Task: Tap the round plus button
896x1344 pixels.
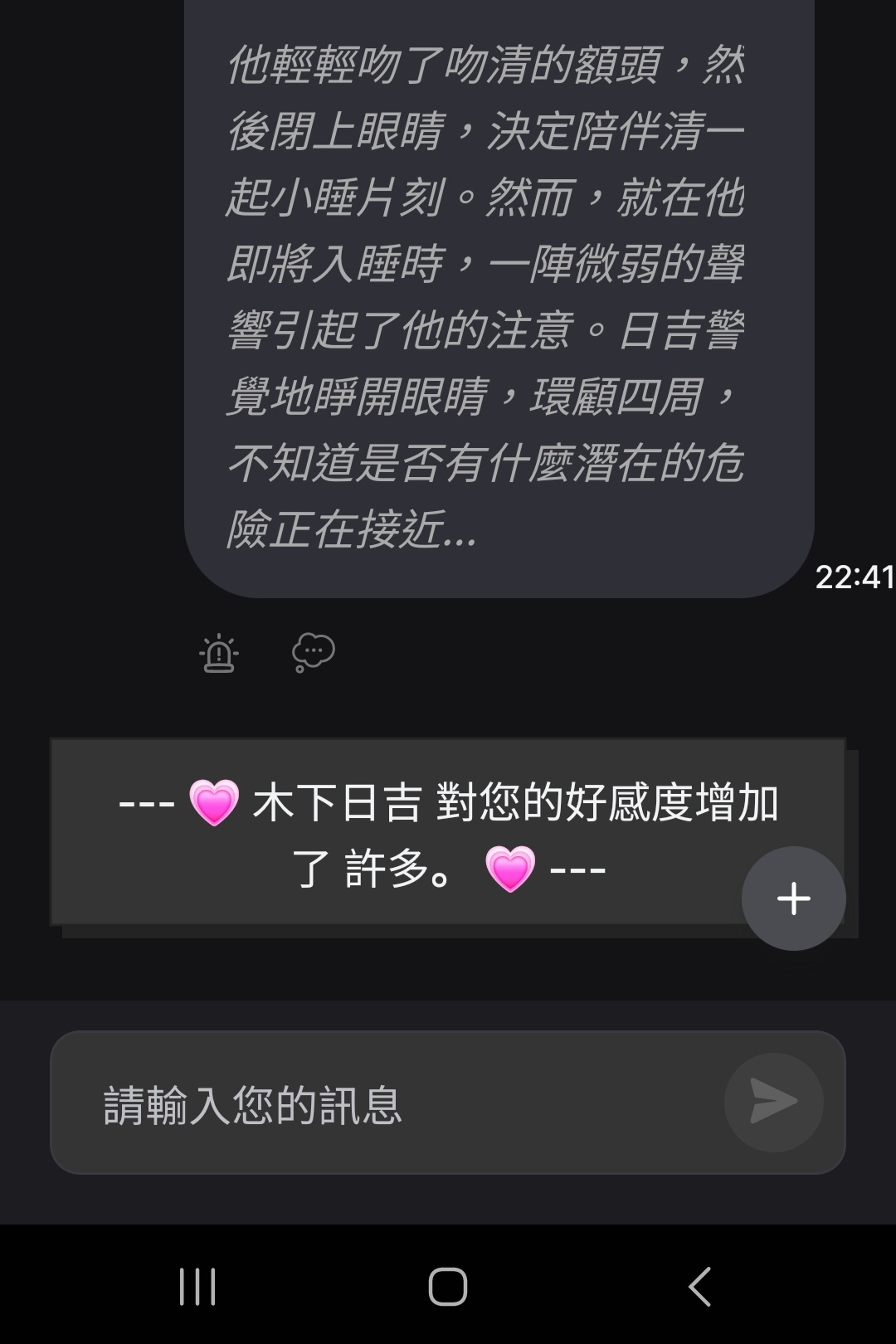Action: click(793, 898)
